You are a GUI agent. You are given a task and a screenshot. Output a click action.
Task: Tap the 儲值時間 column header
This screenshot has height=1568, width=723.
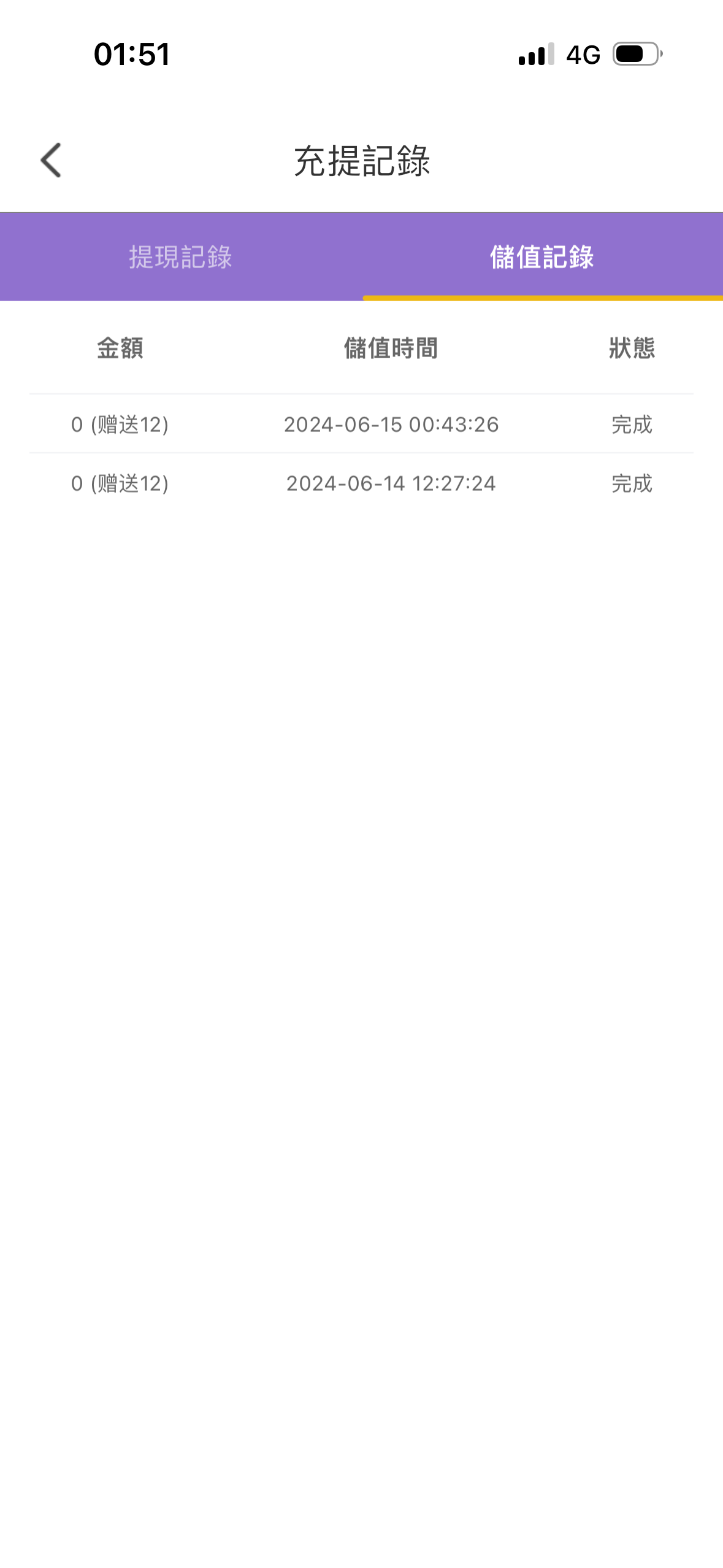[391, 347]
